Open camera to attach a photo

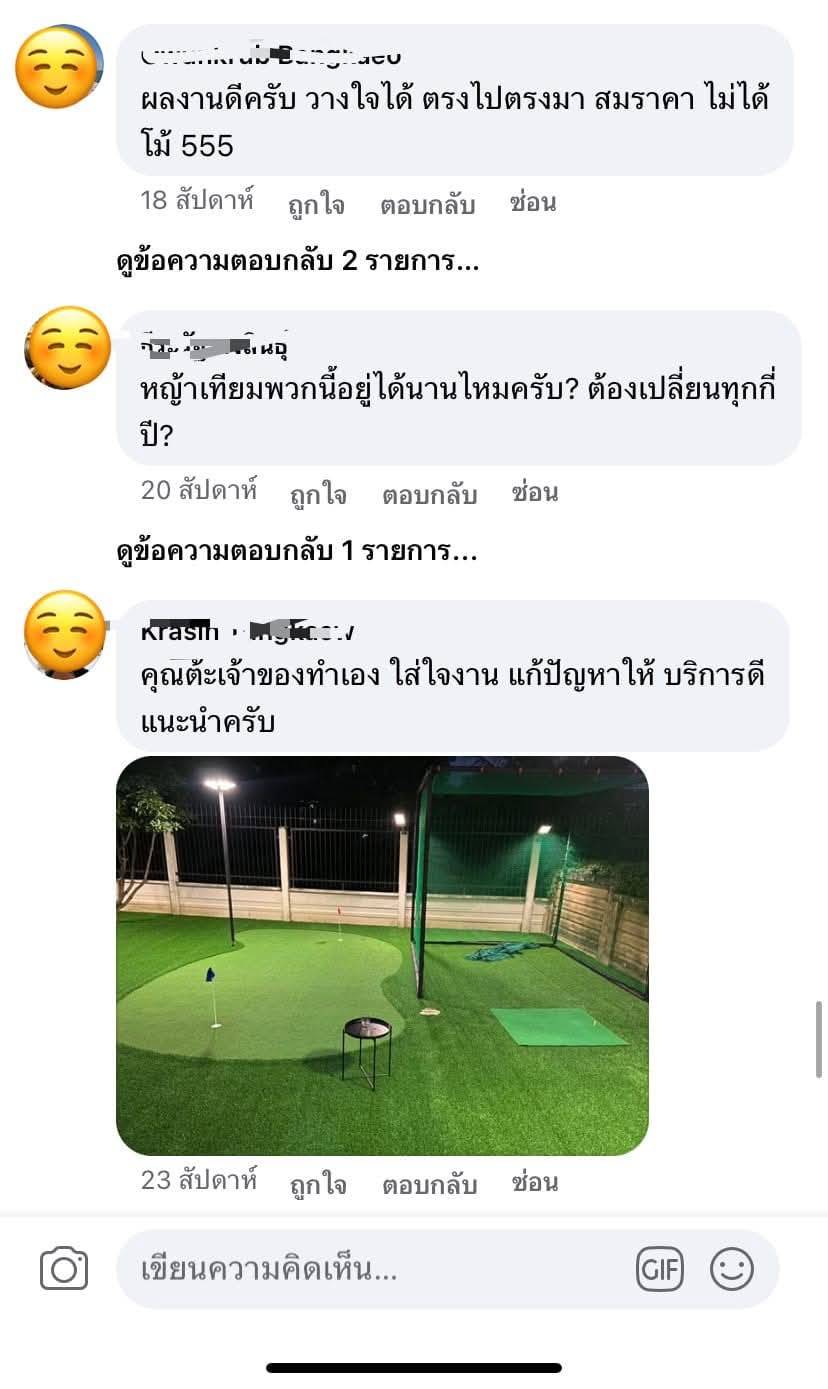[64, 1269]
